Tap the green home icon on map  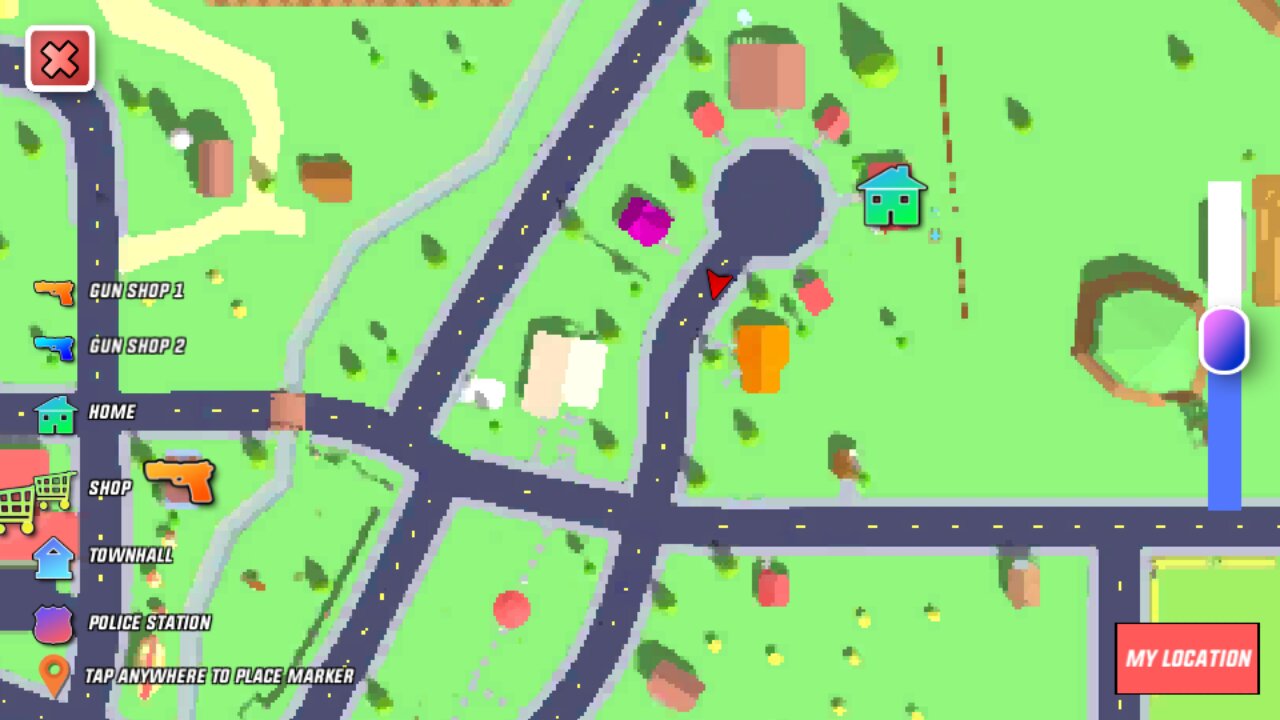point(892,197)
